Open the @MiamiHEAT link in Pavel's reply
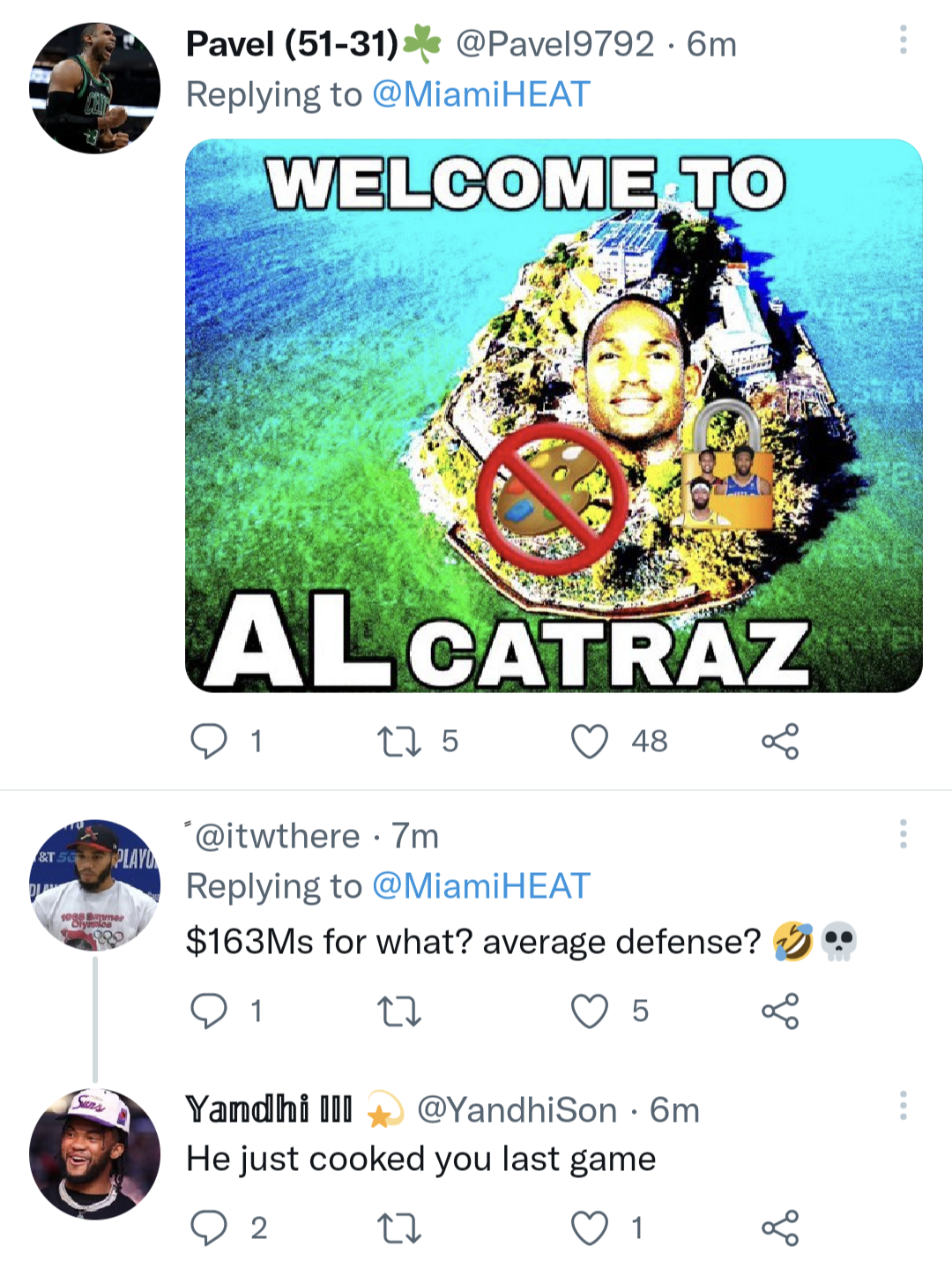 coord(480,94)
